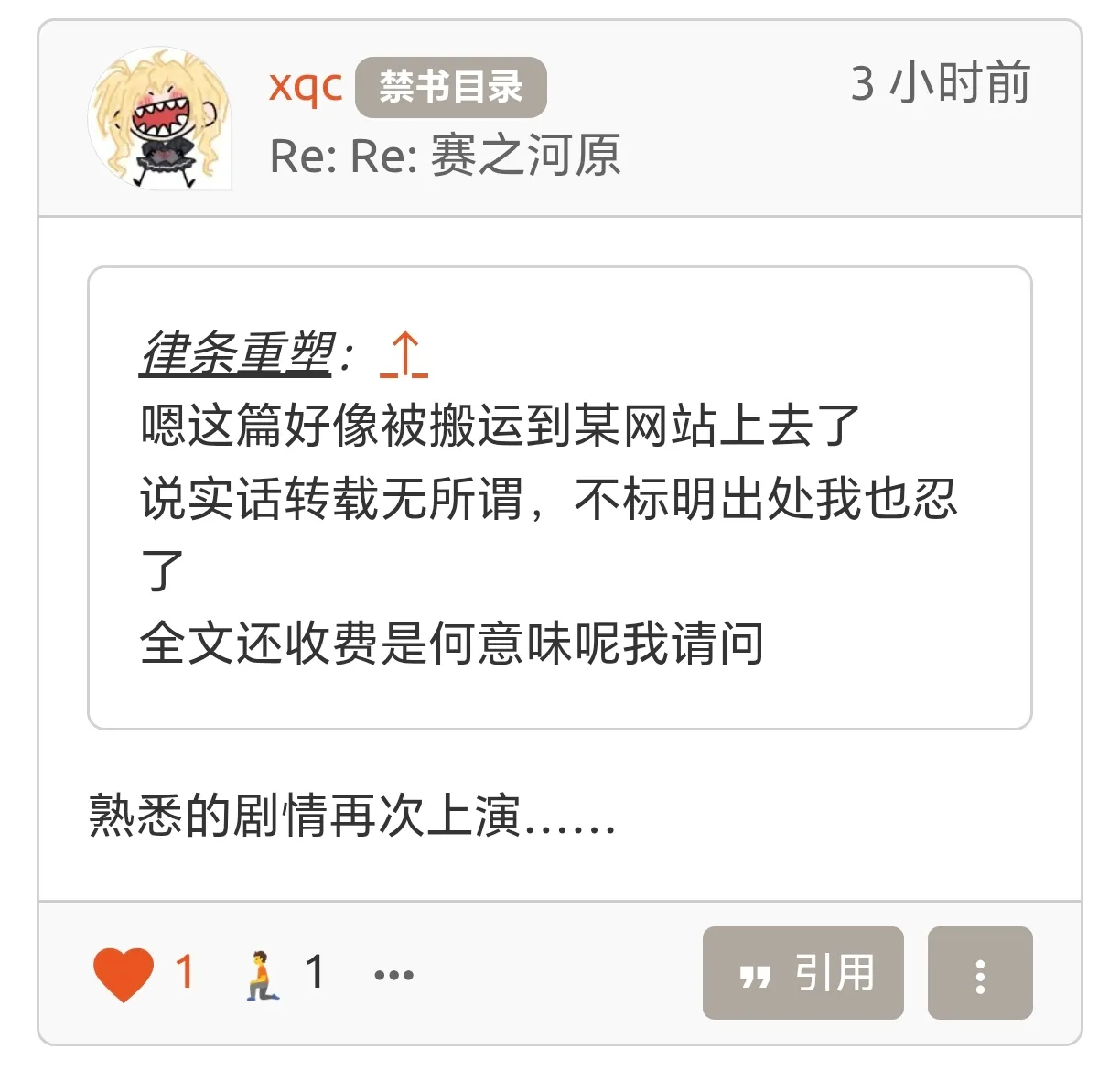
Task: Tap the kneeling person reaction
Action: 263,974
